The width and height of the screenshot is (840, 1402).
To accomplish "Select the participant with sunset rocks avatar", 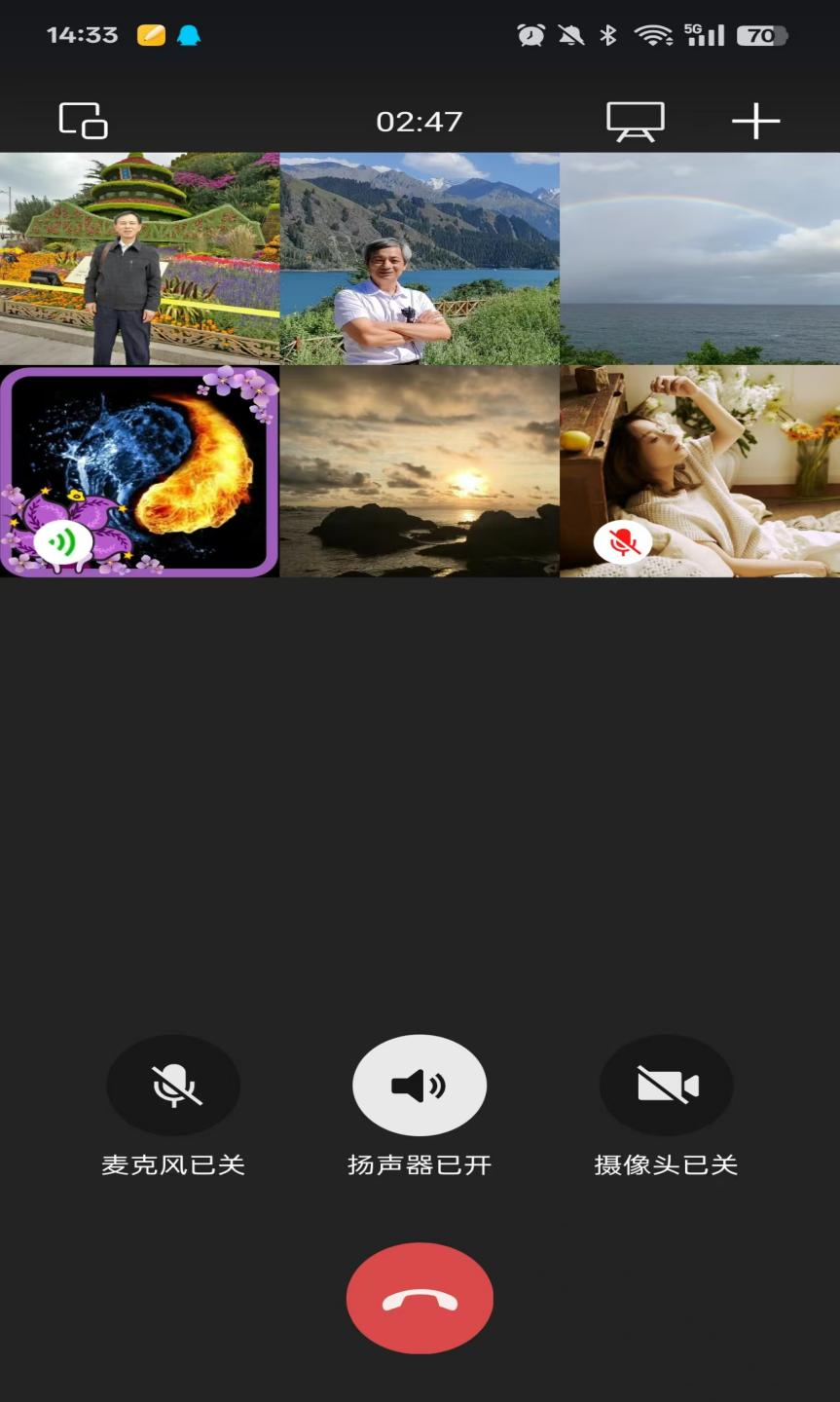I will click(x=420, y=471).
